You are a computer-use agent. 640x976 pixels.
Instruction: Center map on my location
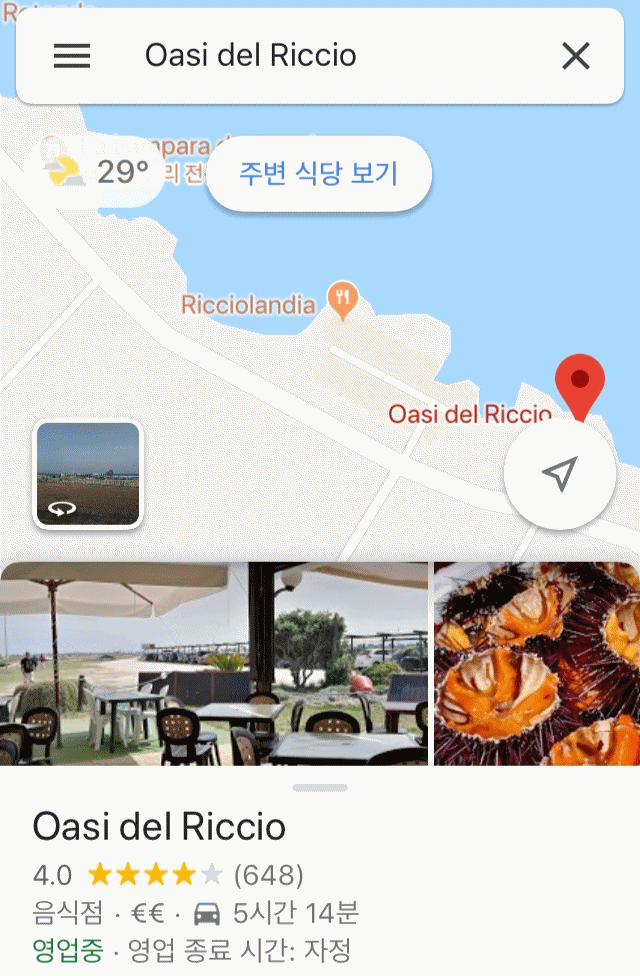click(x=559, y=474)
